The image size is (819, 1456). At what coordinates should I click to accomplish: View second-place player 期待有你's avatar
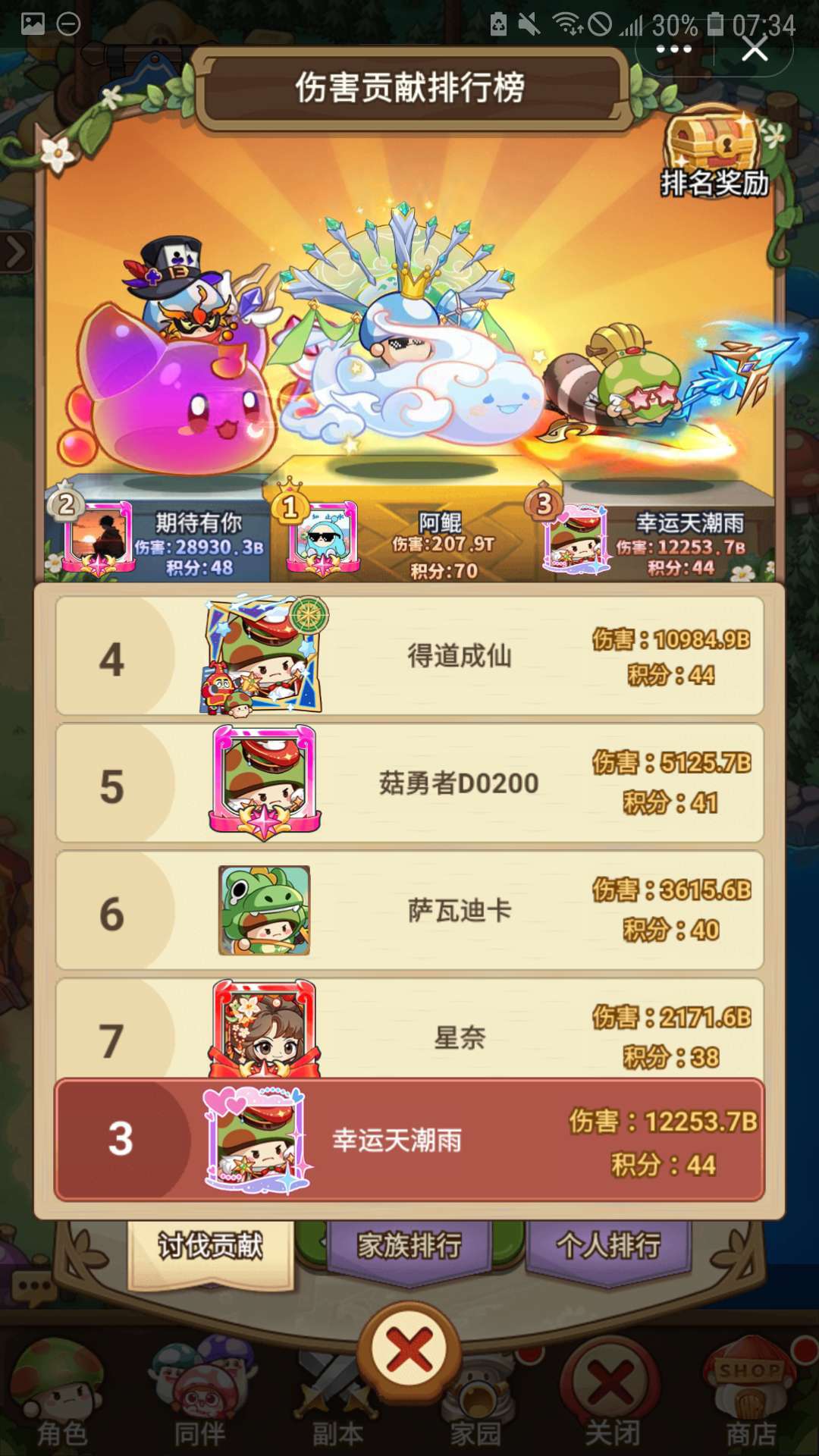[99, 540]
